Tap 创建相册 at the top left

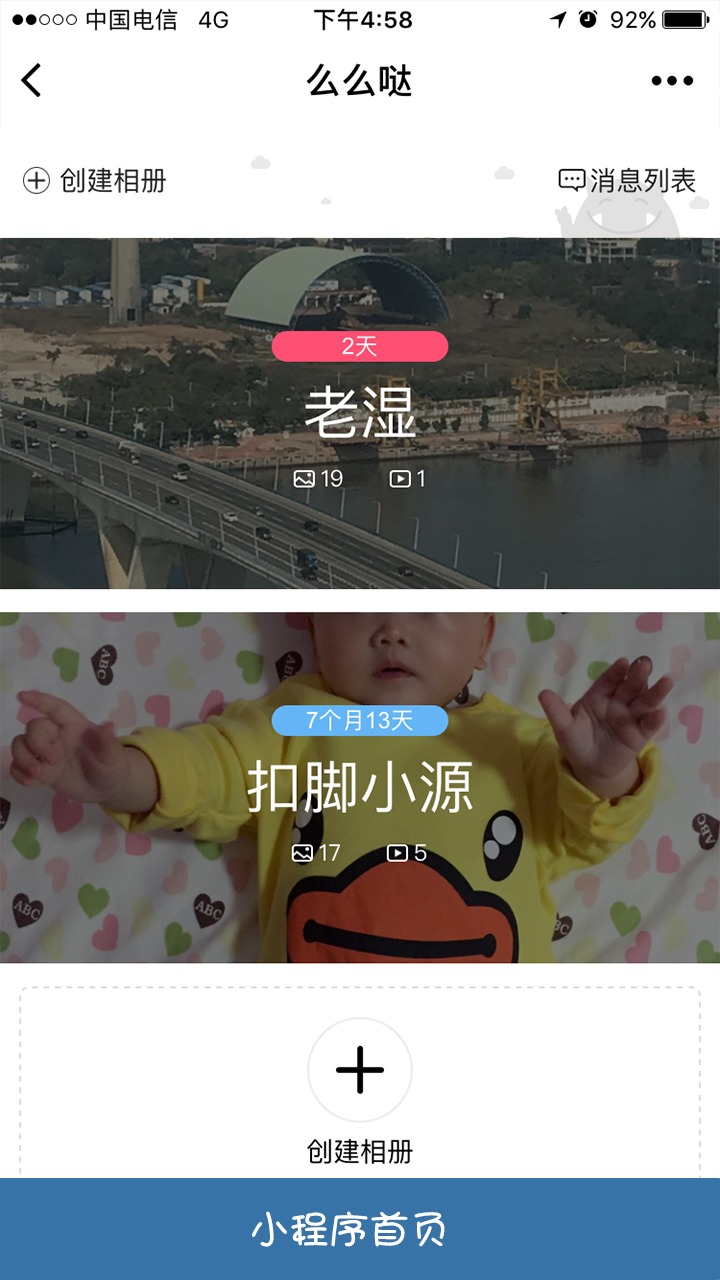tap(95, 181)
